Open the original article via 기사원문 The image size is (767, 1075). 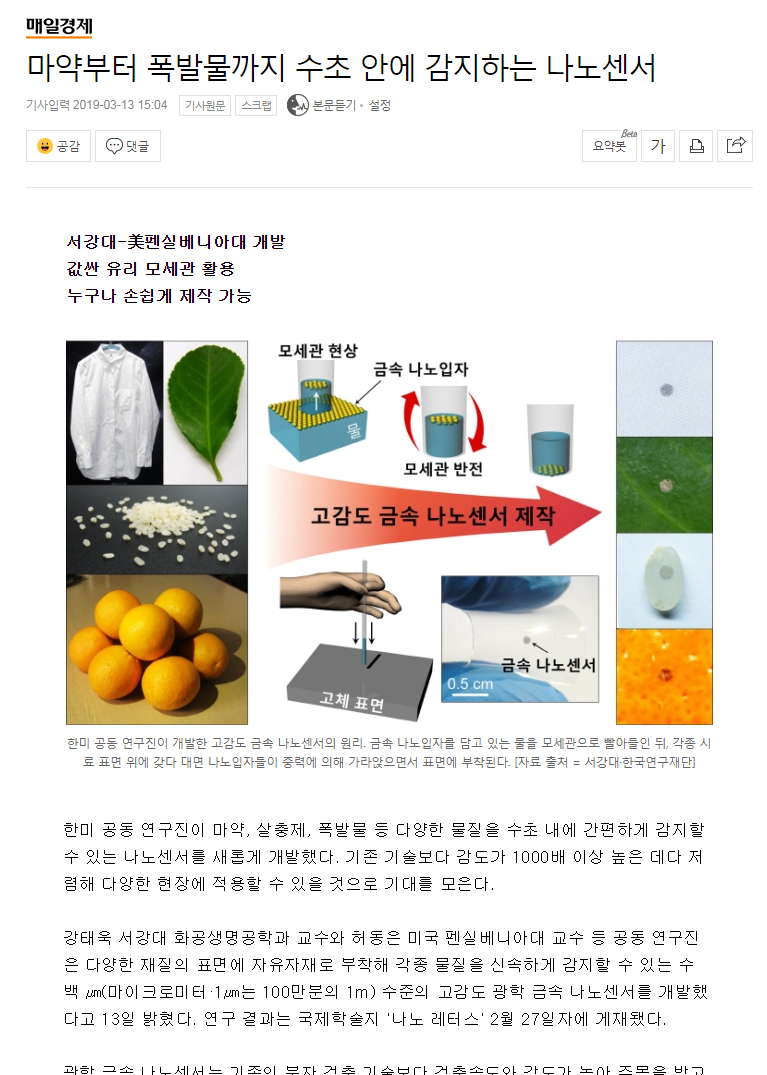click(x=205, y=105)
